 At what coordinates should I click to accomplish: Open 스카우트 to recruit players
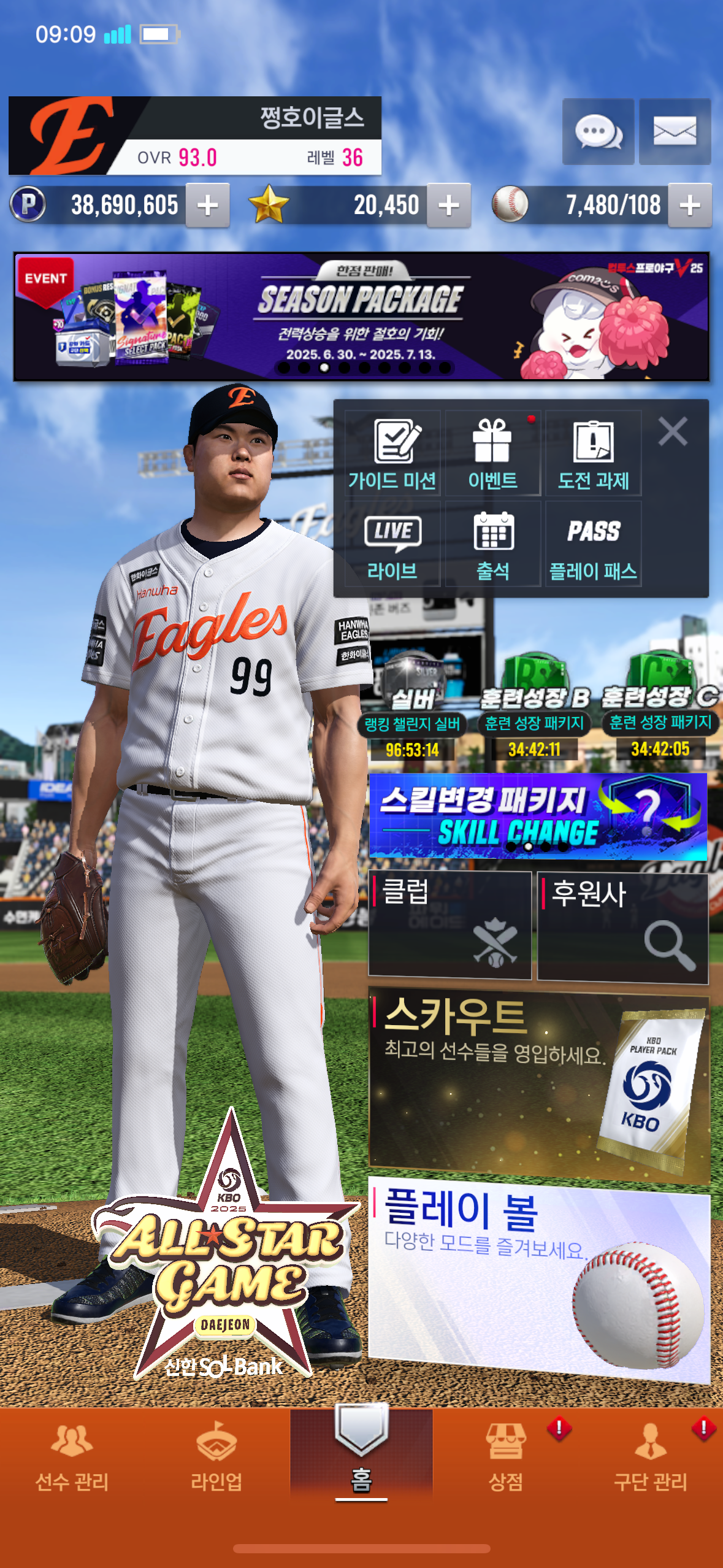(538, 1084)
